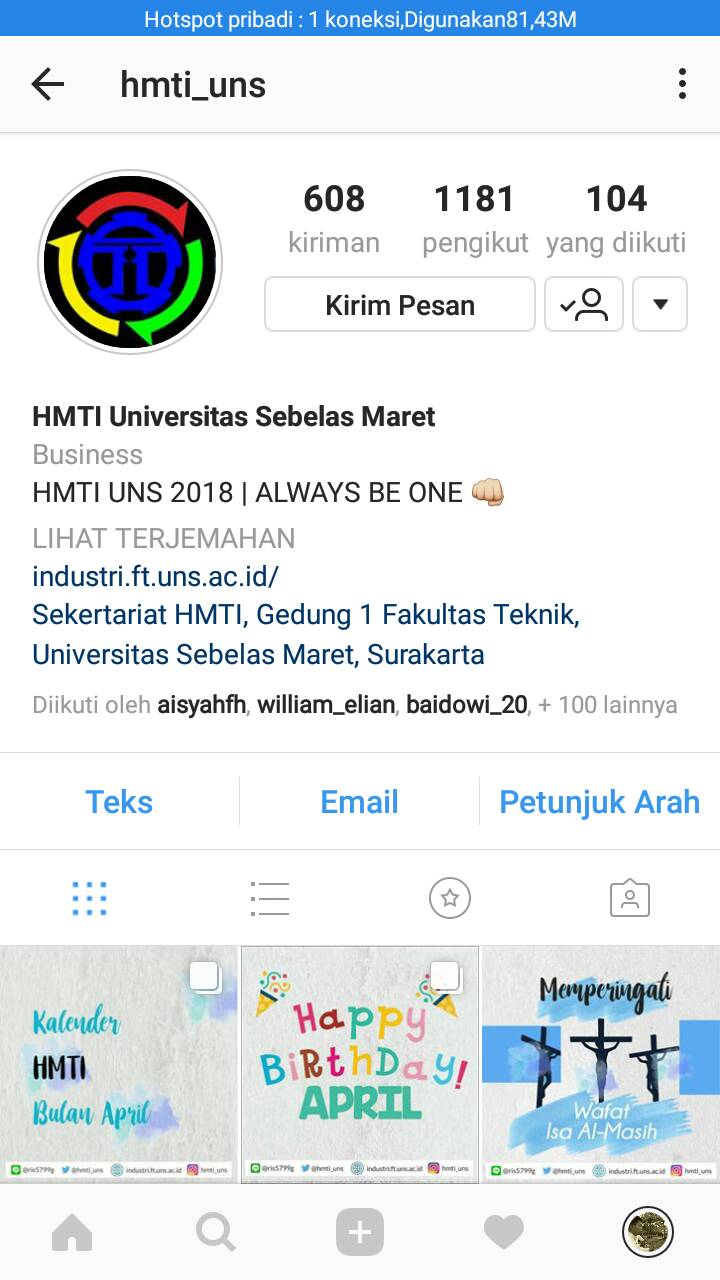View the 1181 pengikut list
This screenshot has width=720, height=1280.
pyautogui.click(x=475, y=219)
